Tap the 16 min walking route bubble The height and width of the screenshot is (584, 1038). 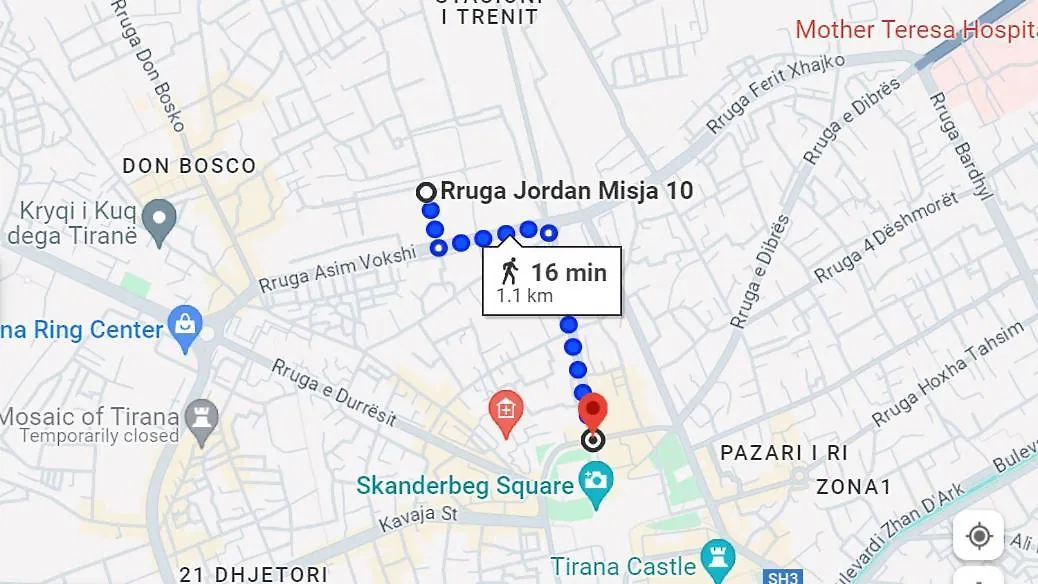(x=552, y=281)
